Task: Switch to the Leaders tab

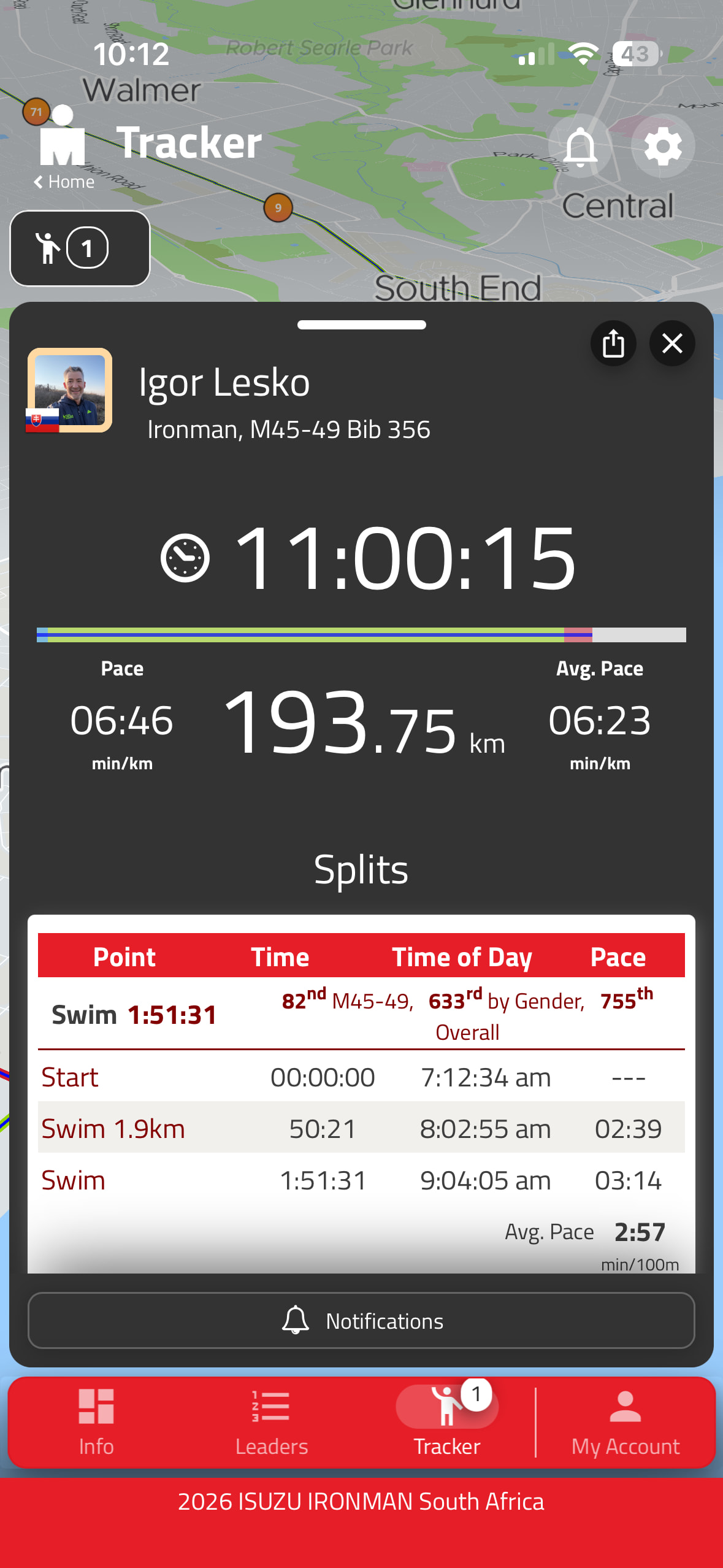Action: click(272, 1422)
